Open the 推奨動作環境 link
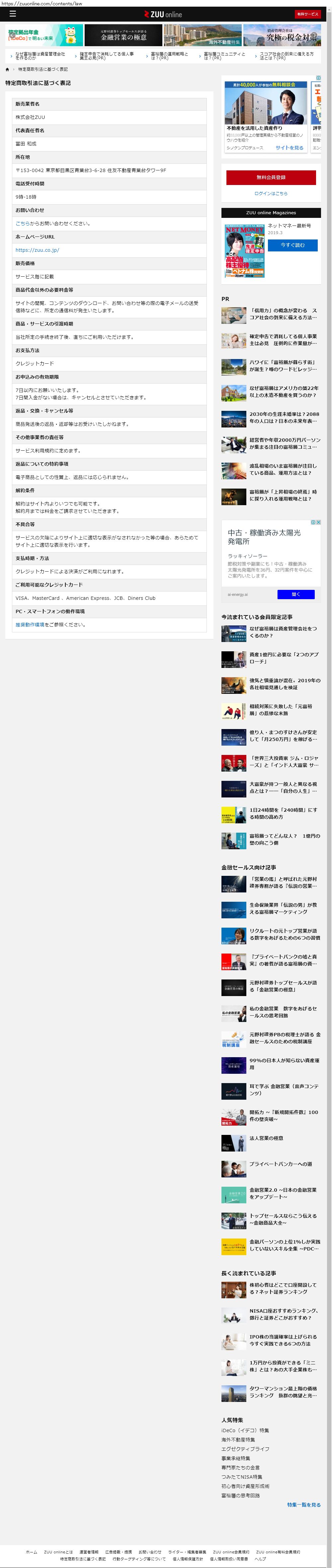Screen dimensions: 332x1568 tap(30, 624)
